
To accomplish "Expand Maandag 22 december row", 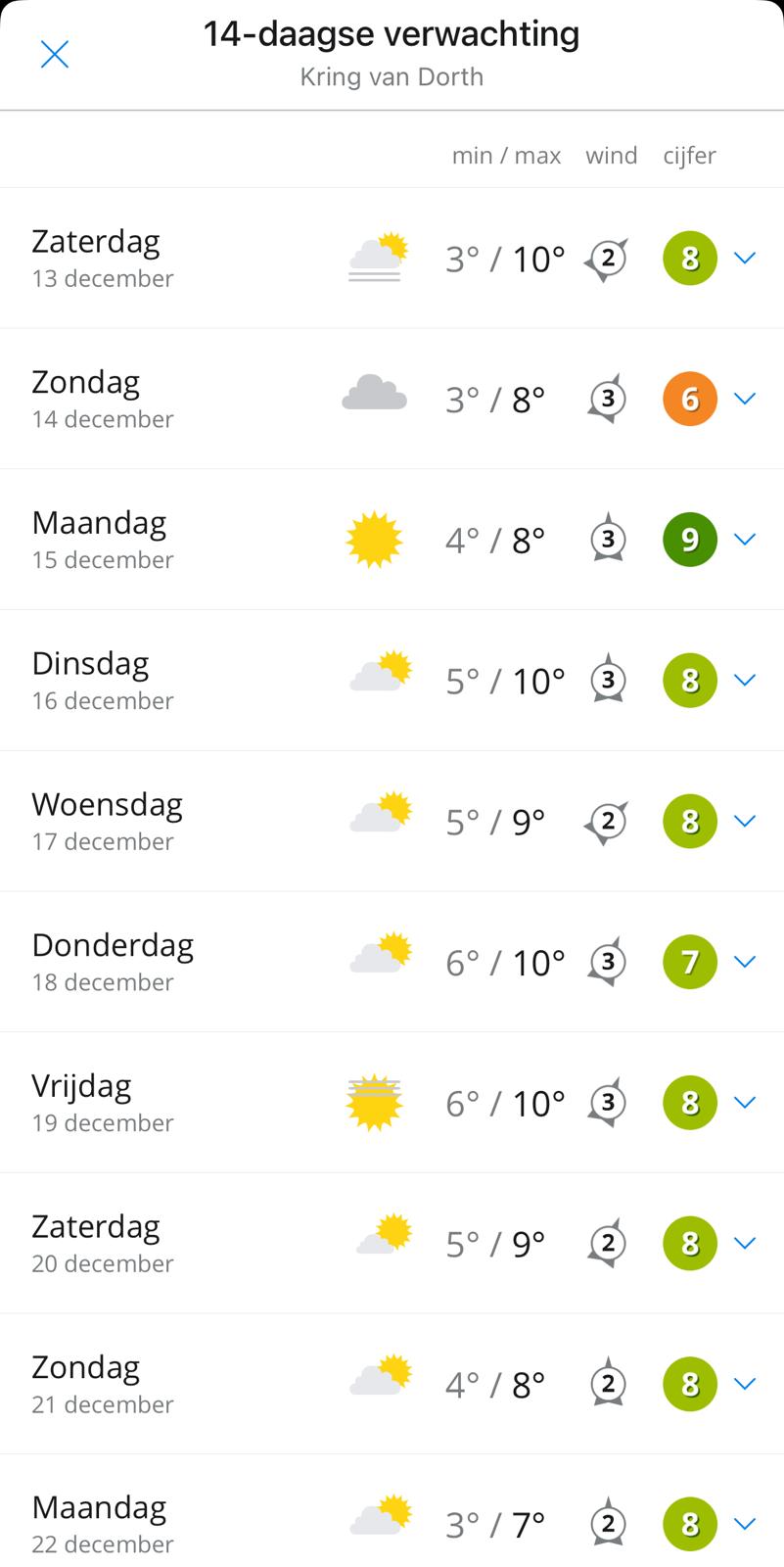I will pos(745,1524).
